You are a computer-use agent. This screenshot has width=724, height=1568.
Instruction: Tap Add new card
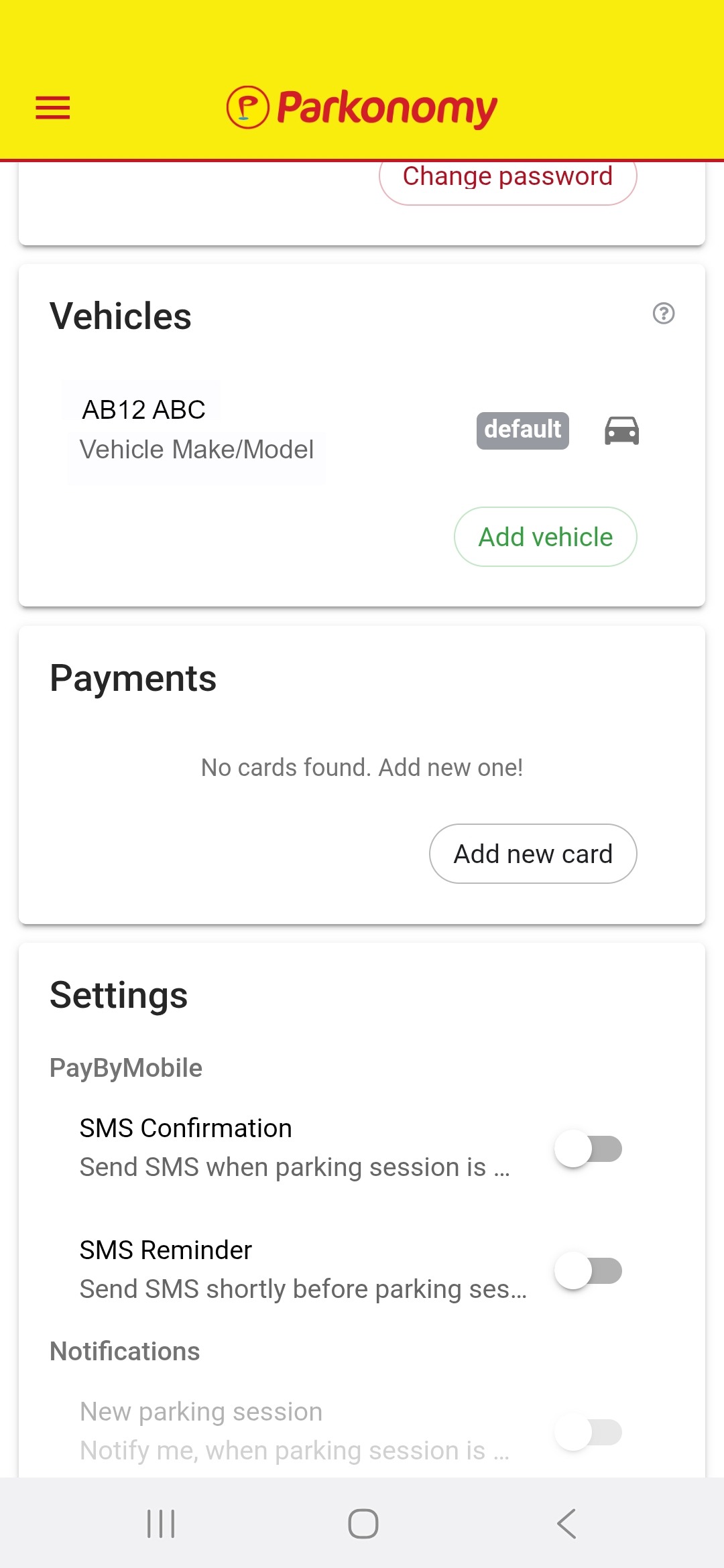pos(533,854)
